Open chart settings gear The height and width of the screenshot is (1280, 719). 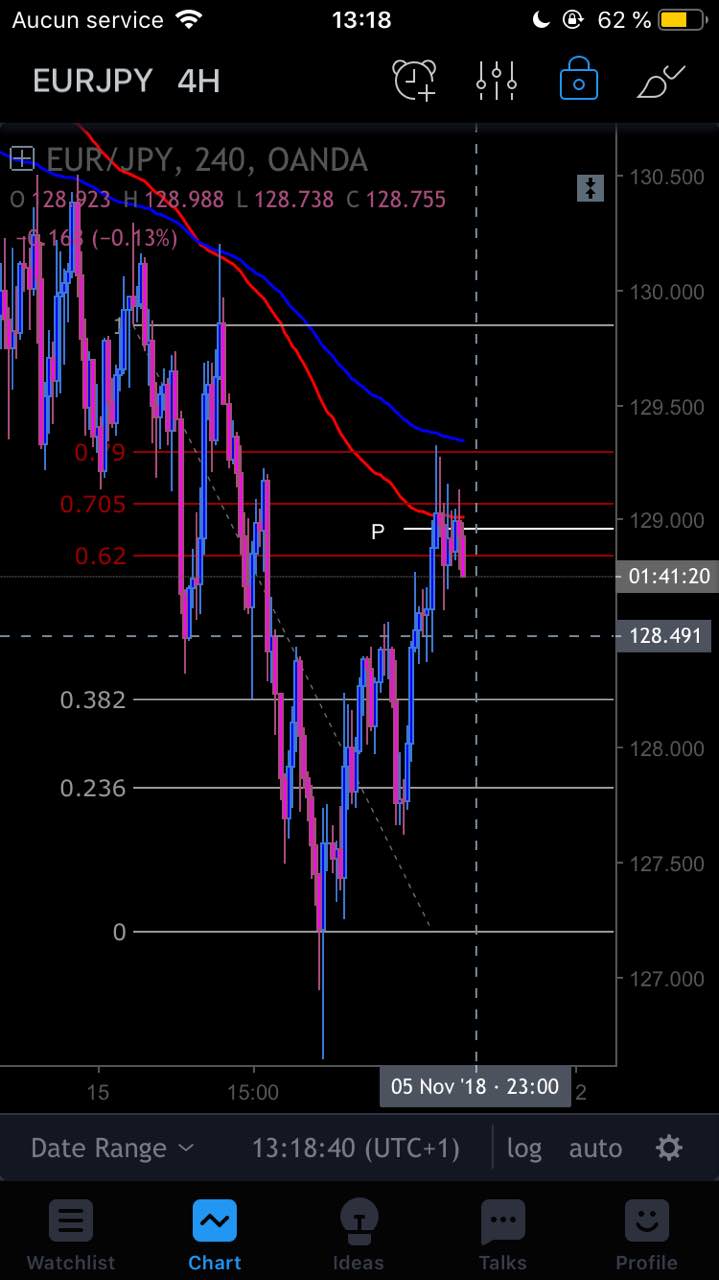click(669, 1148)
